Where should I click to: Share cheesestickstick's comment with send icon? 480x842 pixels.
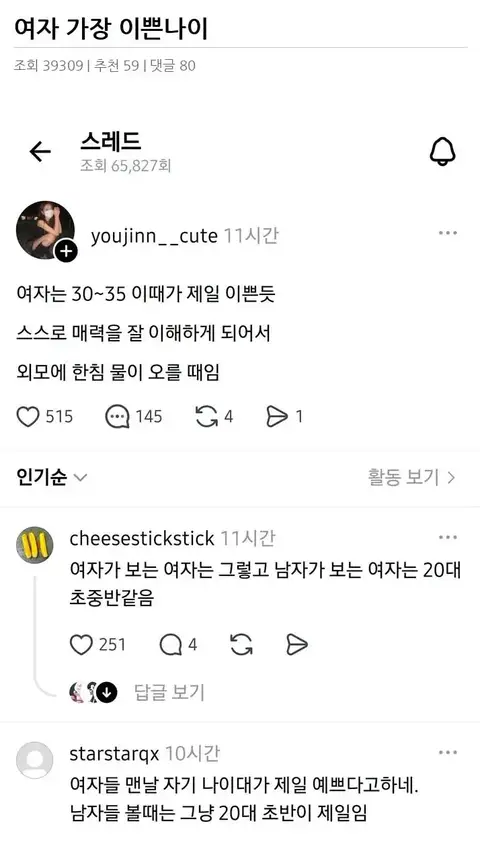click(297, 644)
